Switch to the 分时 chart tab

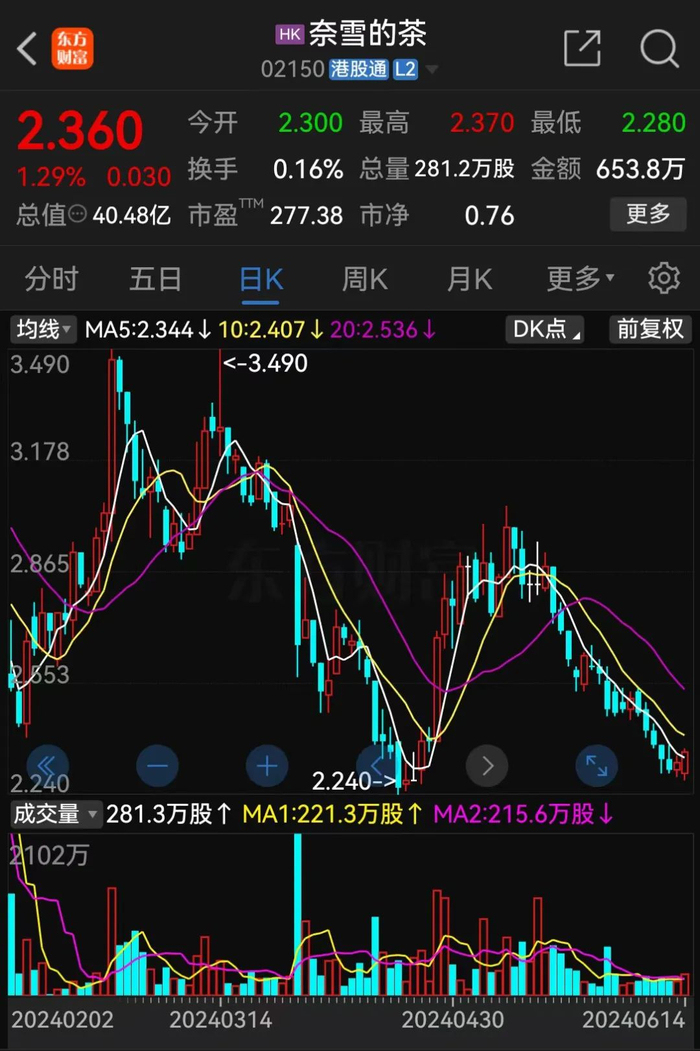[51, 279]
